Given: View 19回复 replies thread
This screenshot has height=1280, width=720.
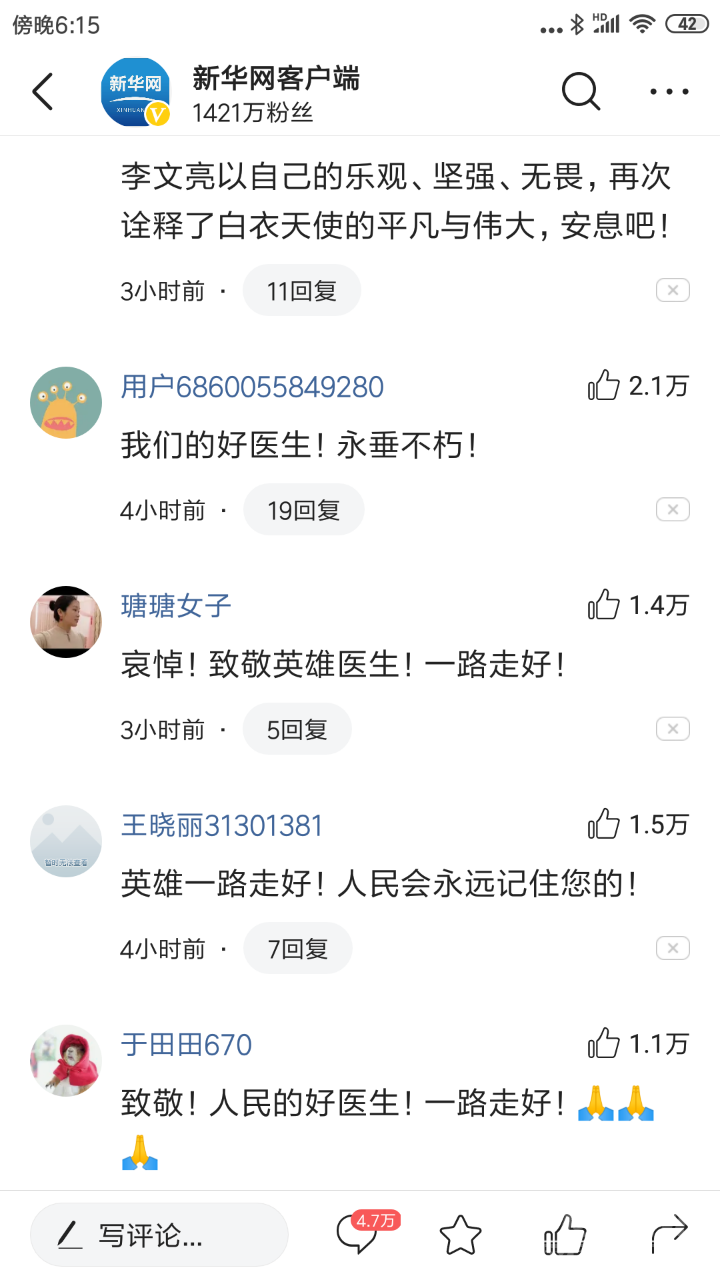Looking at the screenshot, I should pos(303,510).
